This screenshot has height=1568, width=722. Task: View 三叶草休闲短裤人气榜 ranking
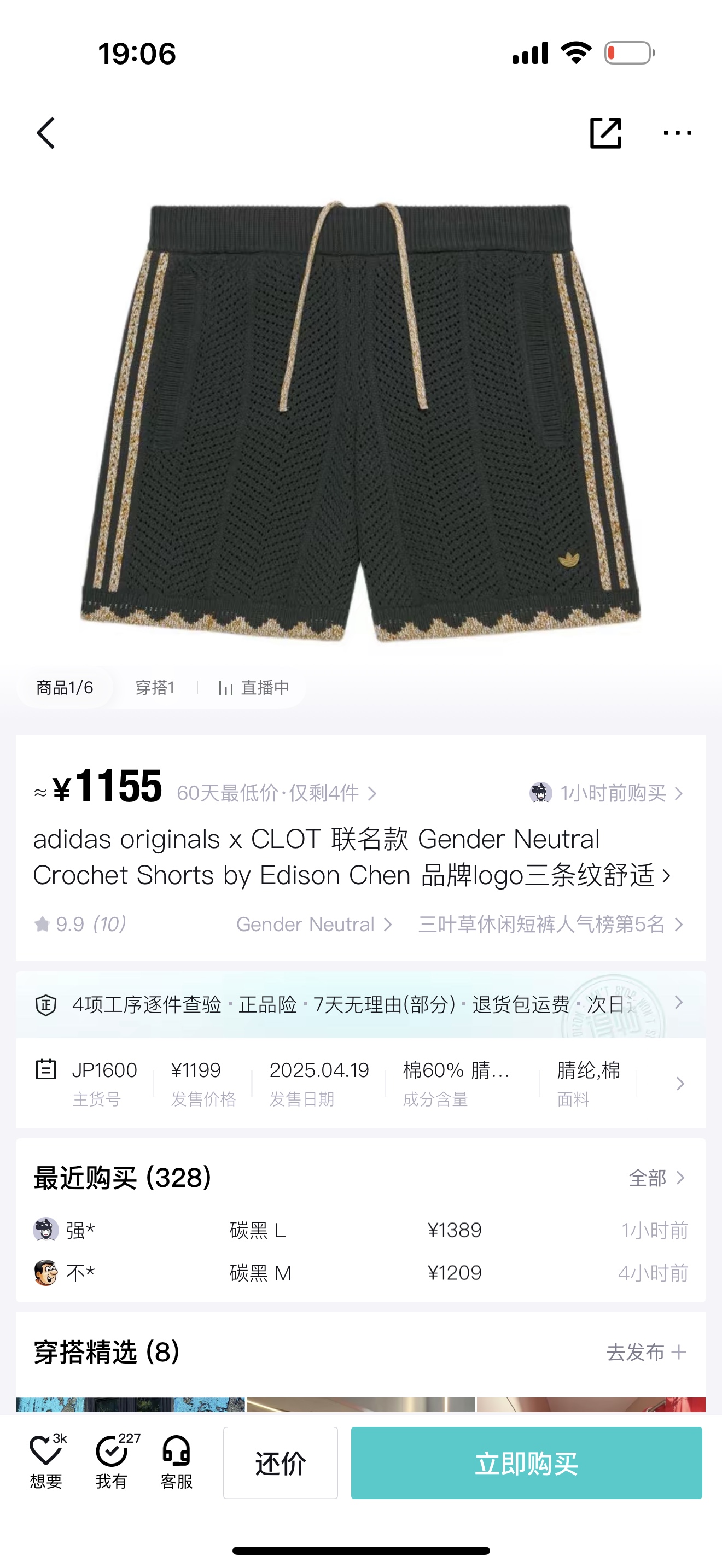(550, 925)
